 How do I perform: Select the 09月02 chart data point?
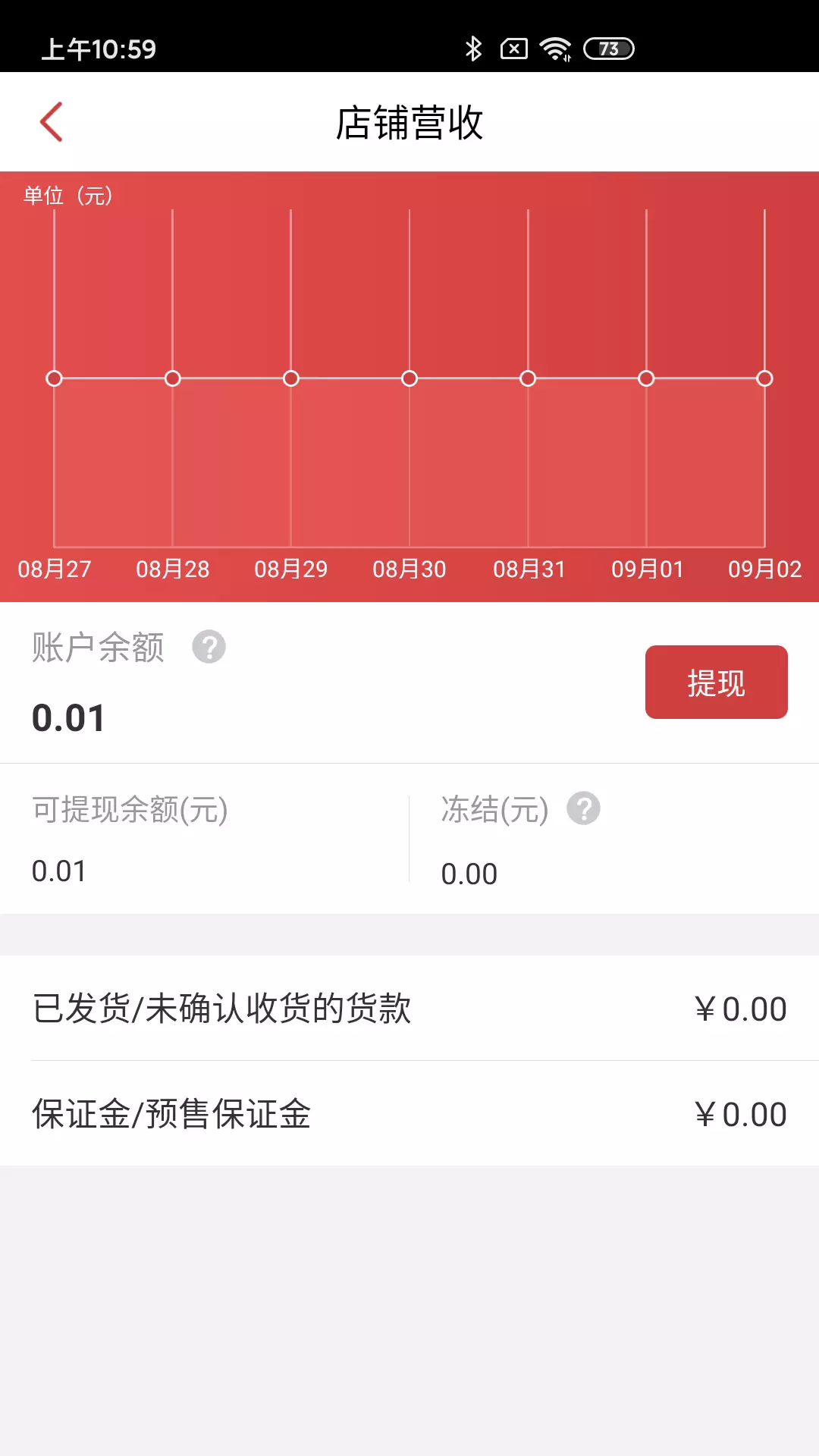764,378
